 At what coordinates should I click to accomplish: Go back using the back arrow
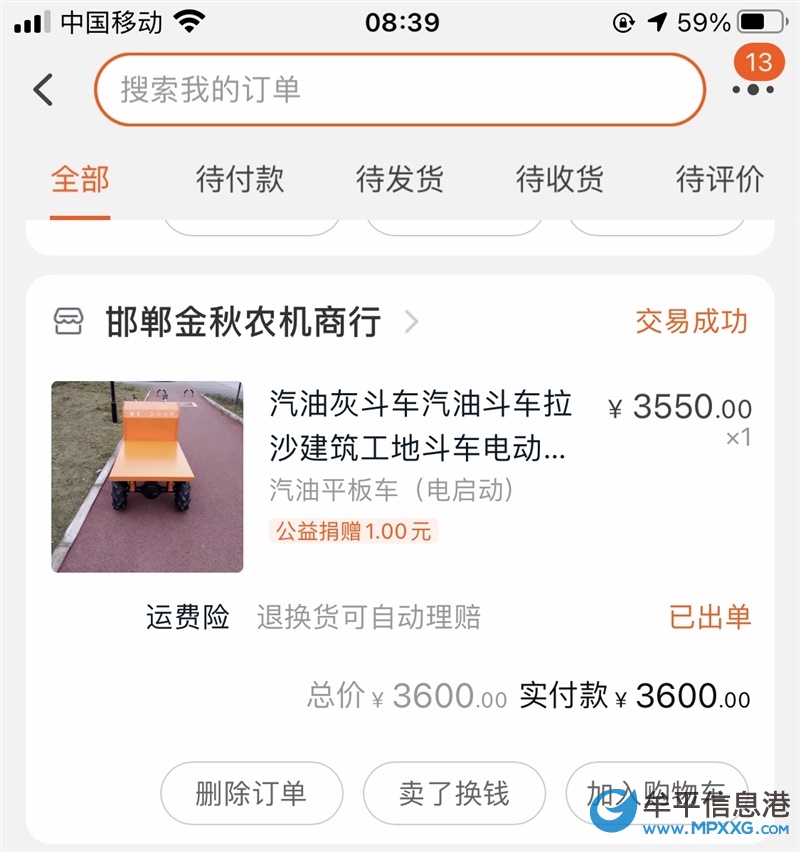pyautogui.click(x=43, y=90)
